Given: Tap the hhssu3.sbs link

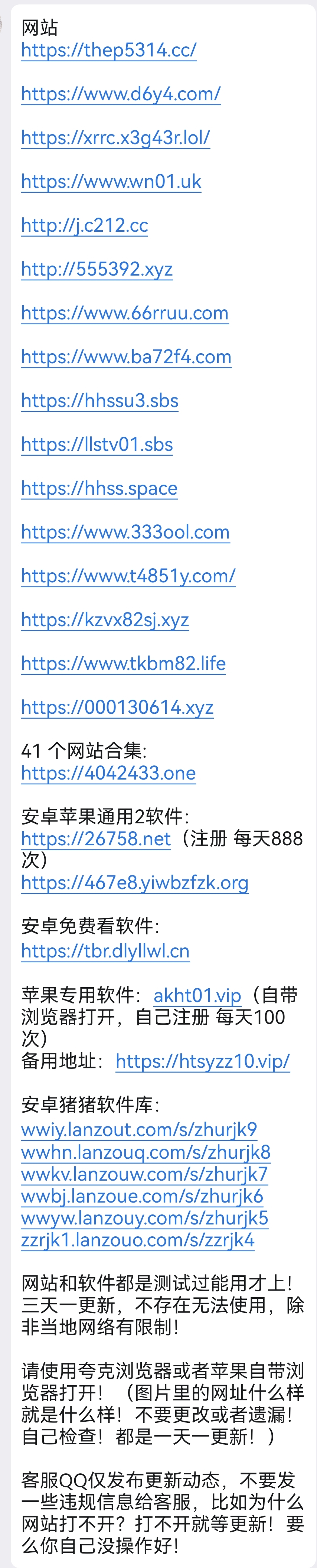Looking at the screenshot, I should point(100,400).
